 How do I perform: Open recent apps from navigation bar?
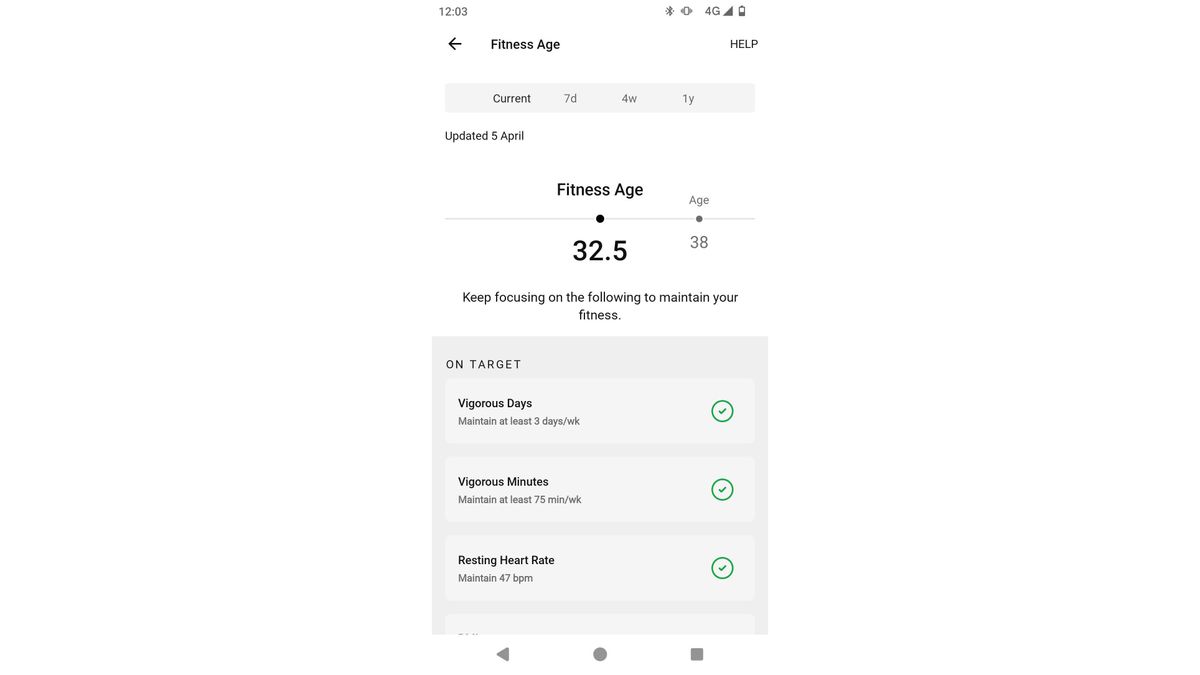[697, 654]
